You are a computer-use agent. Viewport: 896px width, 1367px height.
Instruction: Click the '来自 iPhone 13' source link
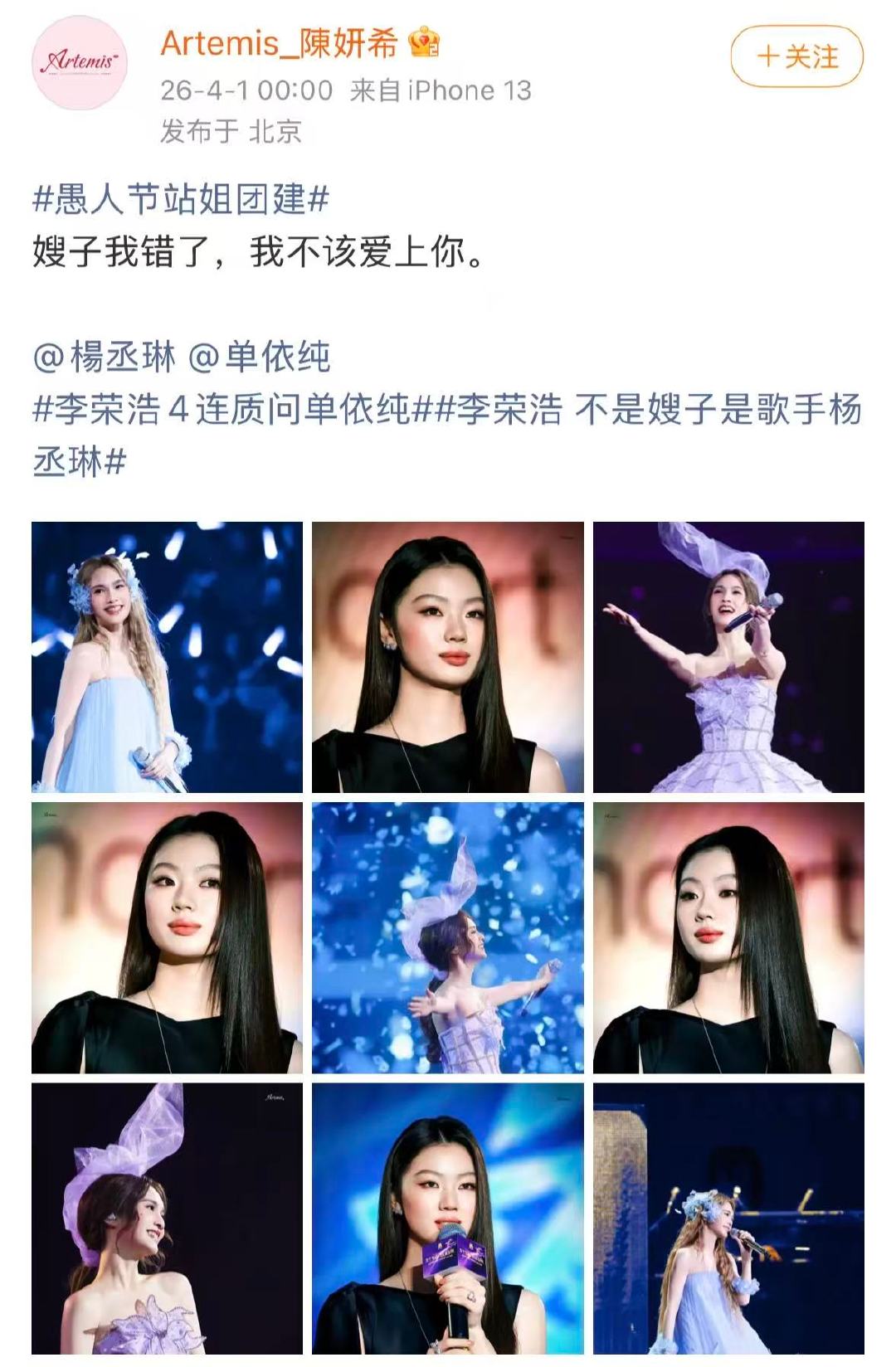point(440,91)
